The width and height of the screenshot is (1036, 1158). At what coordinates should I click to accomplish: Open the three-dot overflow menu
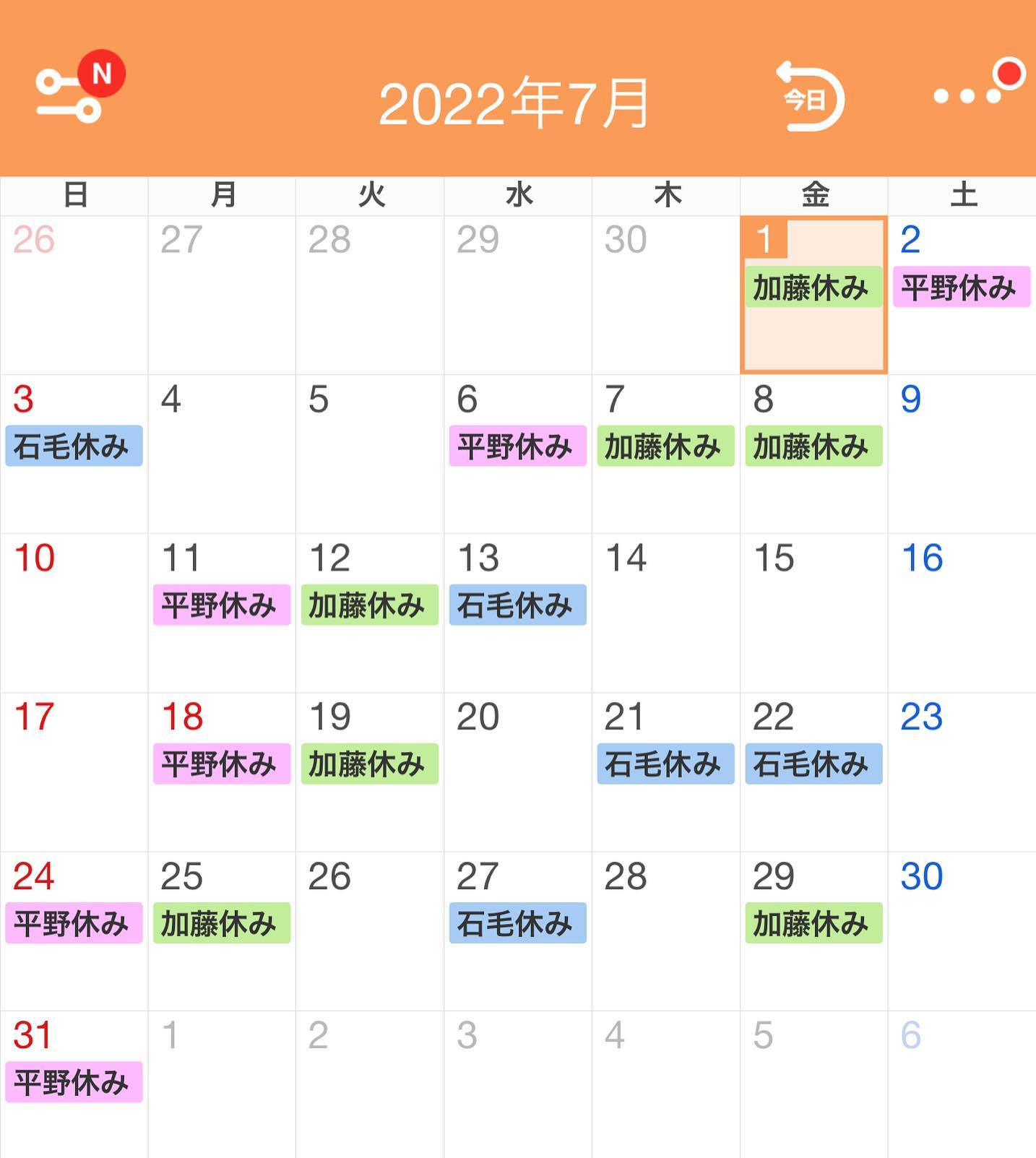(x=967, y=95)
